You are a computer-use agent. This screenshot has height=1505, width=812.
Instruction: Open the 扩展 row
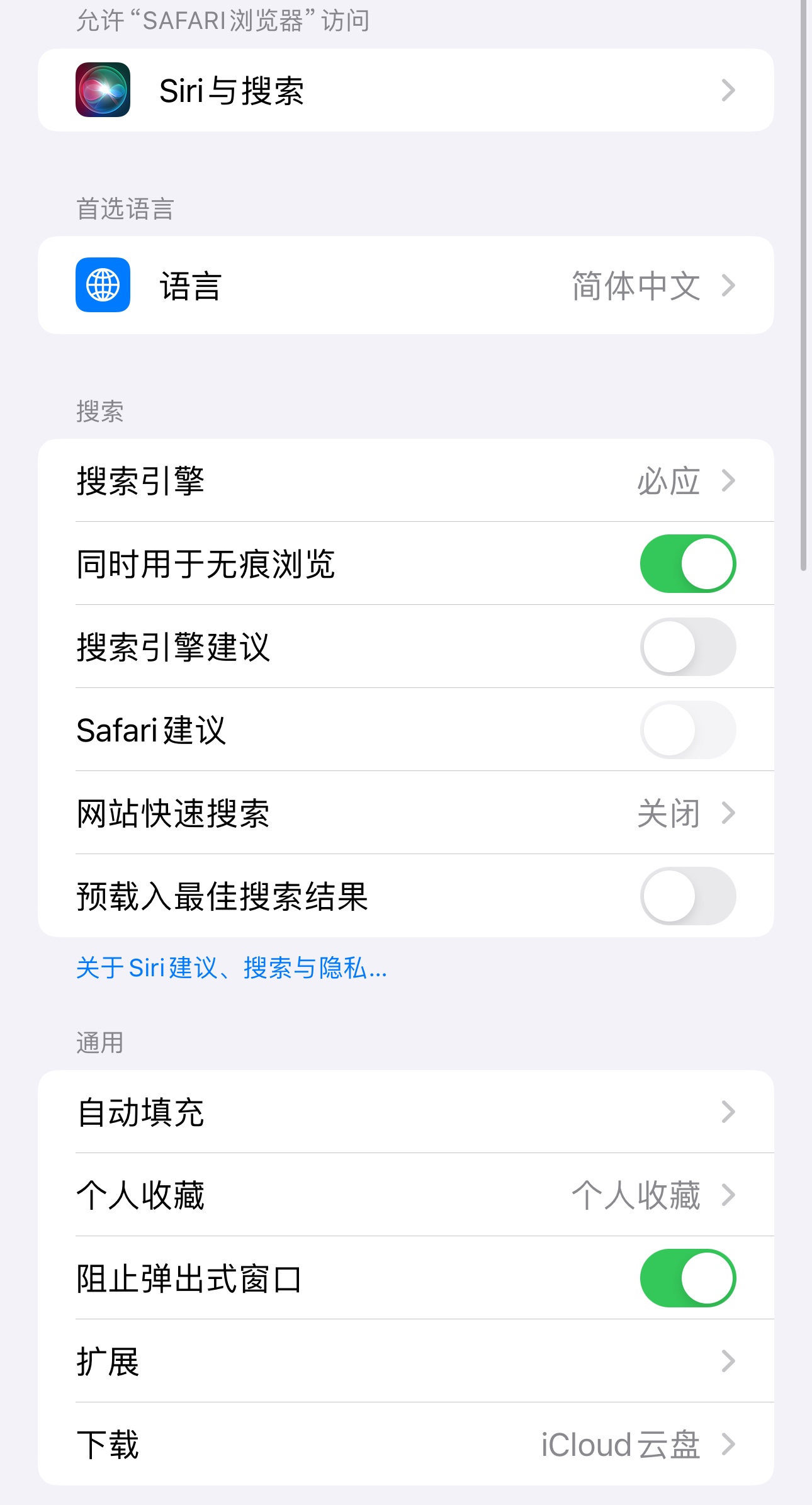click(x=405, y=1361)
